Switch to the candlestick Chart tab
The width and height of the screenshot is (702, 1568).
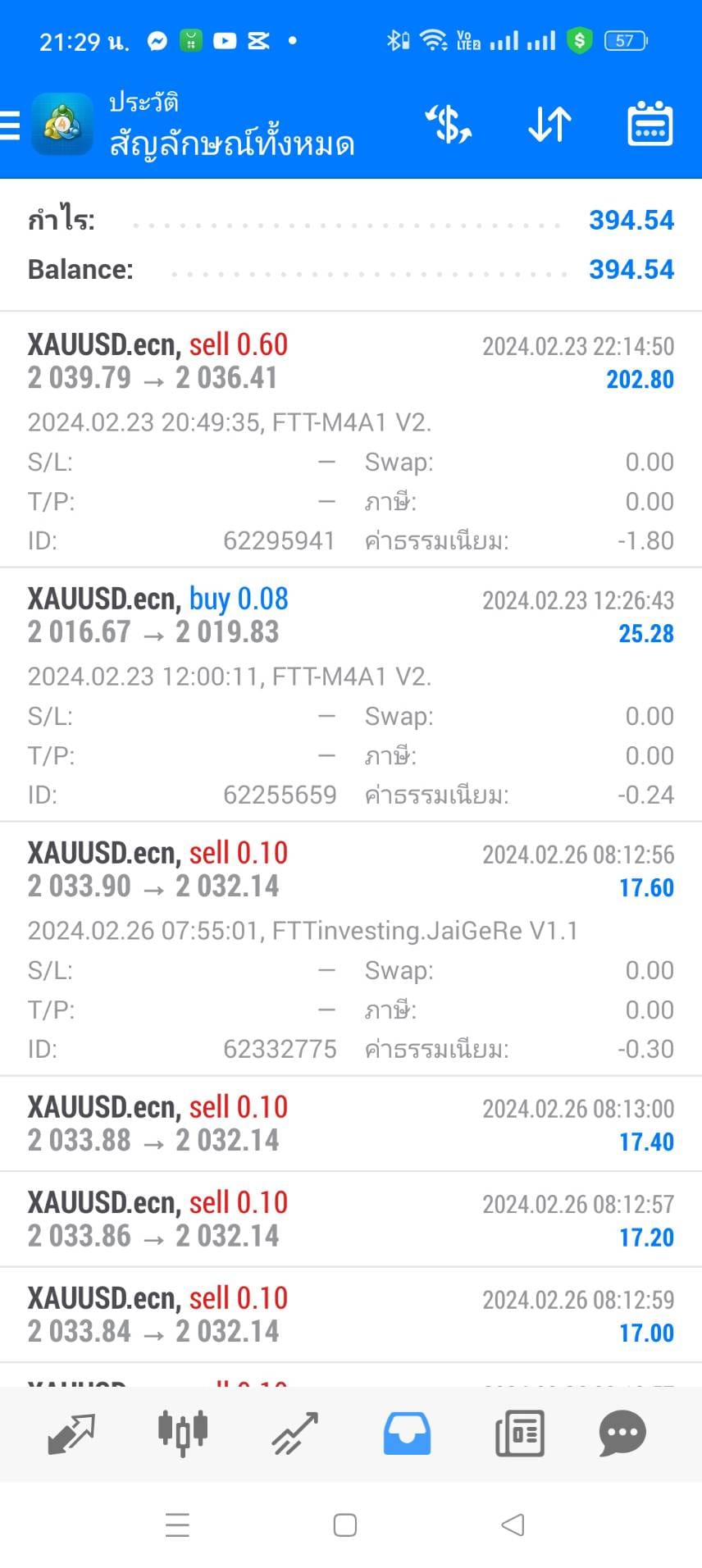click(x=183, y=1434)
